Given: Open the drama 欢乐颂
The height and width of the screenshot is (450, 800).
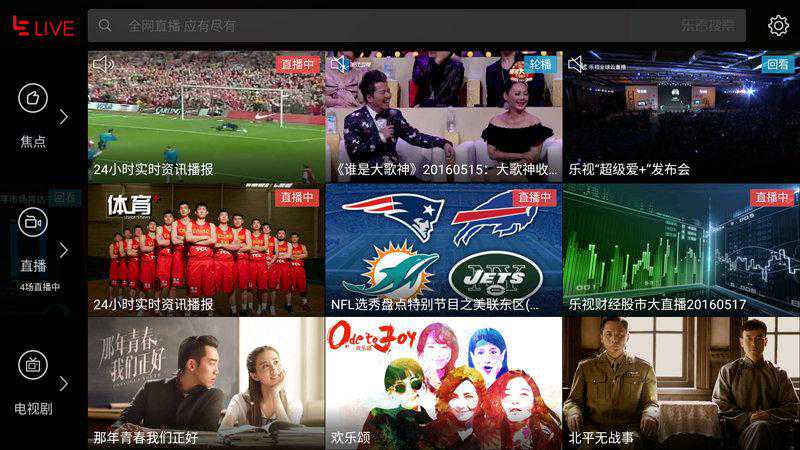Looking at the screenshot, I should (443, 382).
